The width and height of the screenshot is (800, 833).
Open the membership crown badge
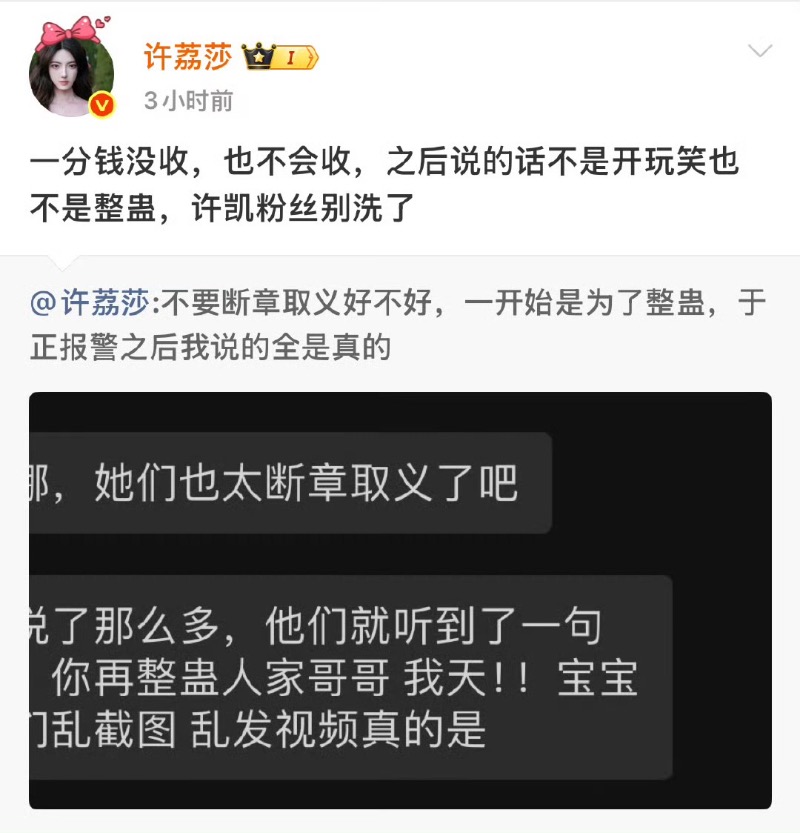coord(280,57)
